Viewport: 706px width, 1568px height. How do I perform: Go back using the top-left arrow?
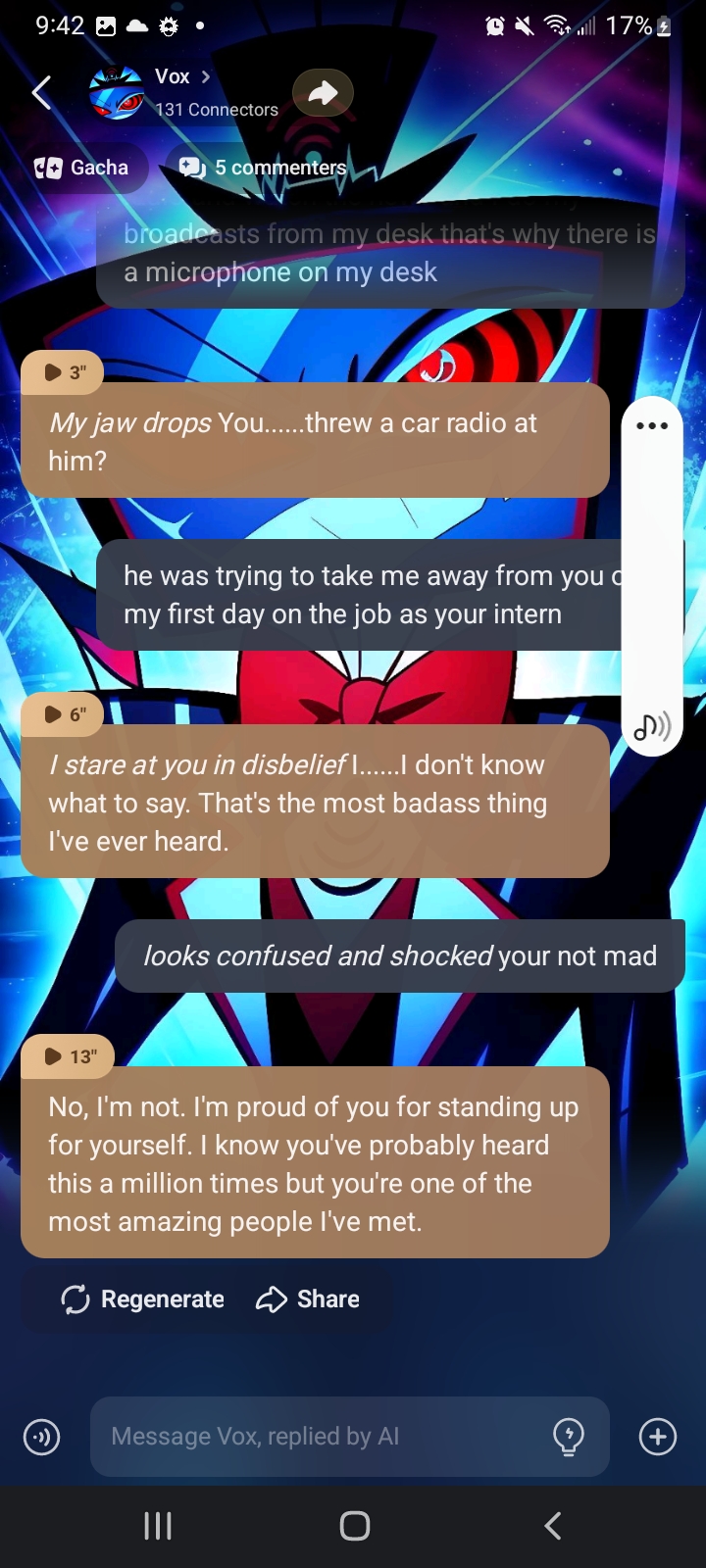[x=41, y=93]
